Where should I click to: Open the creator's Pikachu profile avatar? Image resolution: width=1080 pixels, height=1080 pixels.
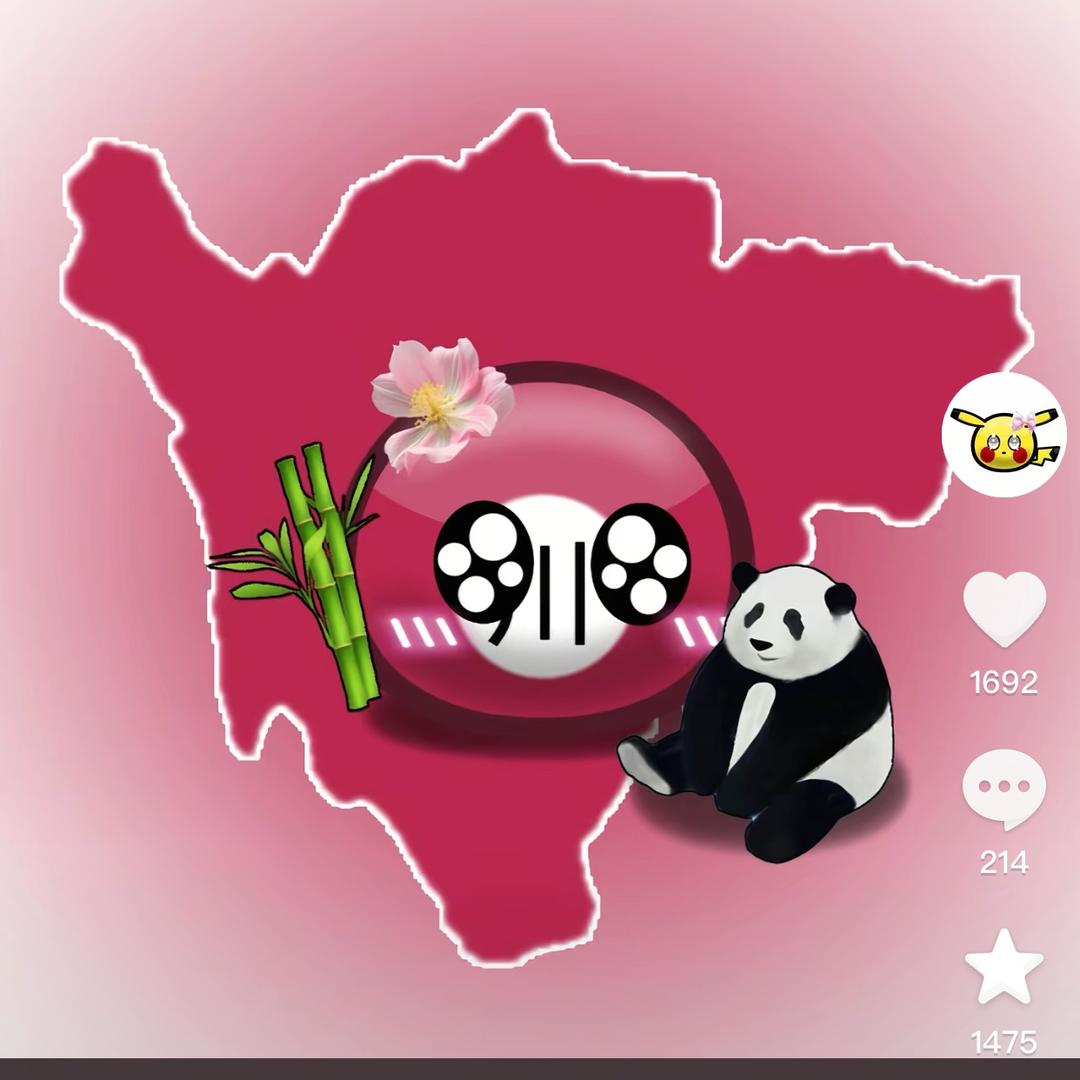point(1004,434)
